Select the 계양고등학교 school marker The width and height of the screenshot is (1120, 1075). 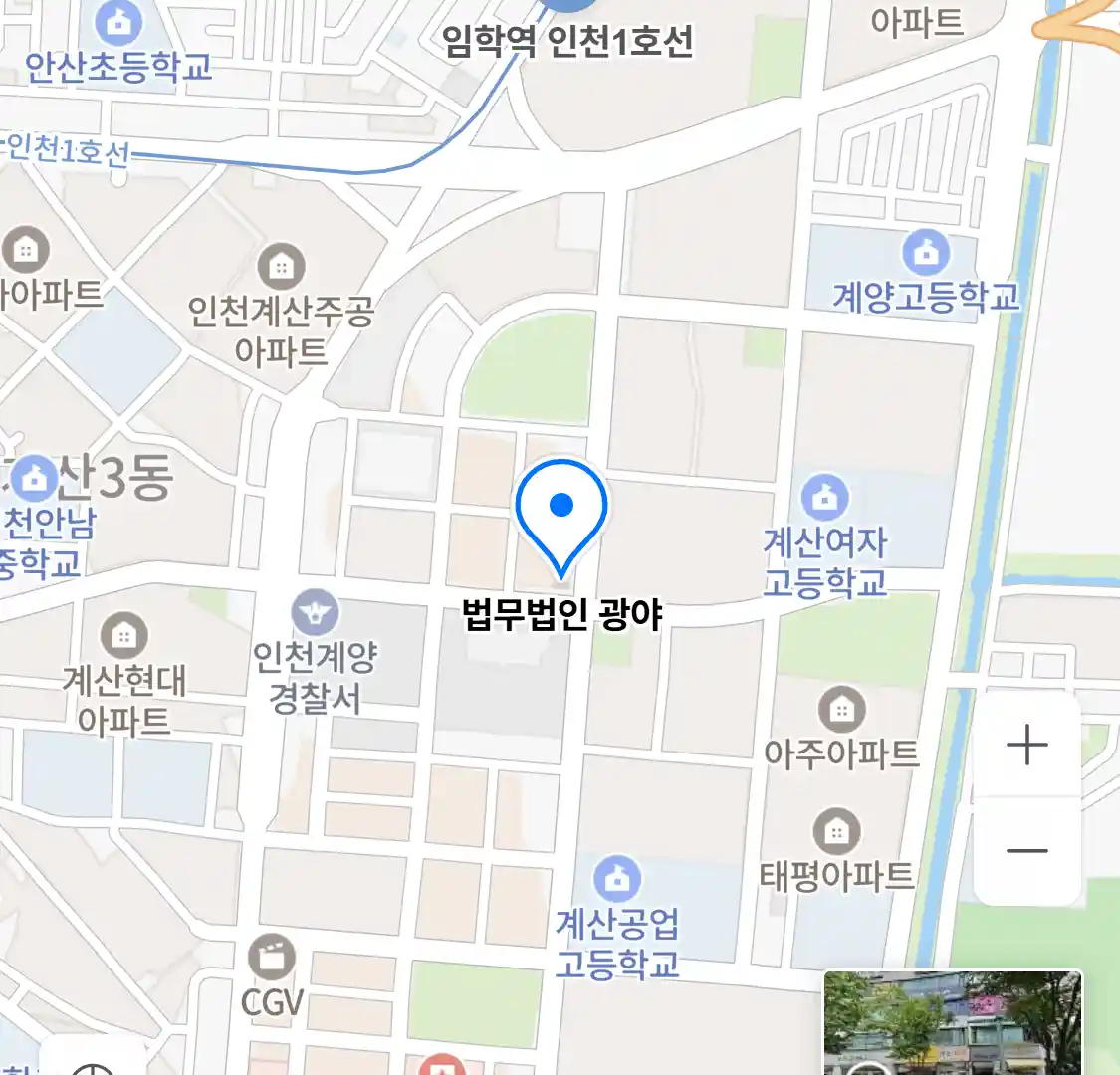point(926,253)
